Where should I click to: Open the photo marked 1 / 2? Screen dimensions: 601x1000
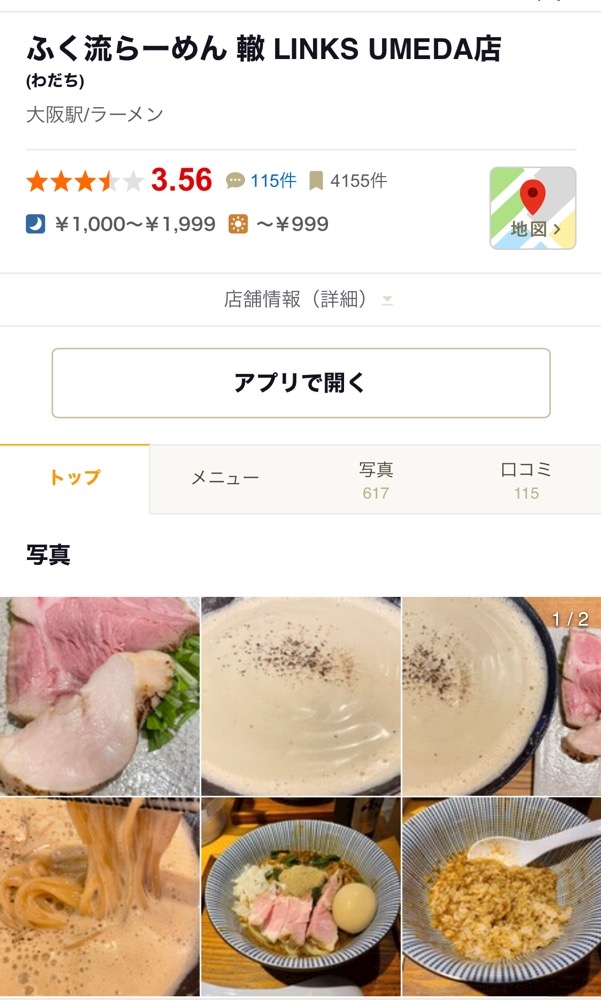[502, 696]
